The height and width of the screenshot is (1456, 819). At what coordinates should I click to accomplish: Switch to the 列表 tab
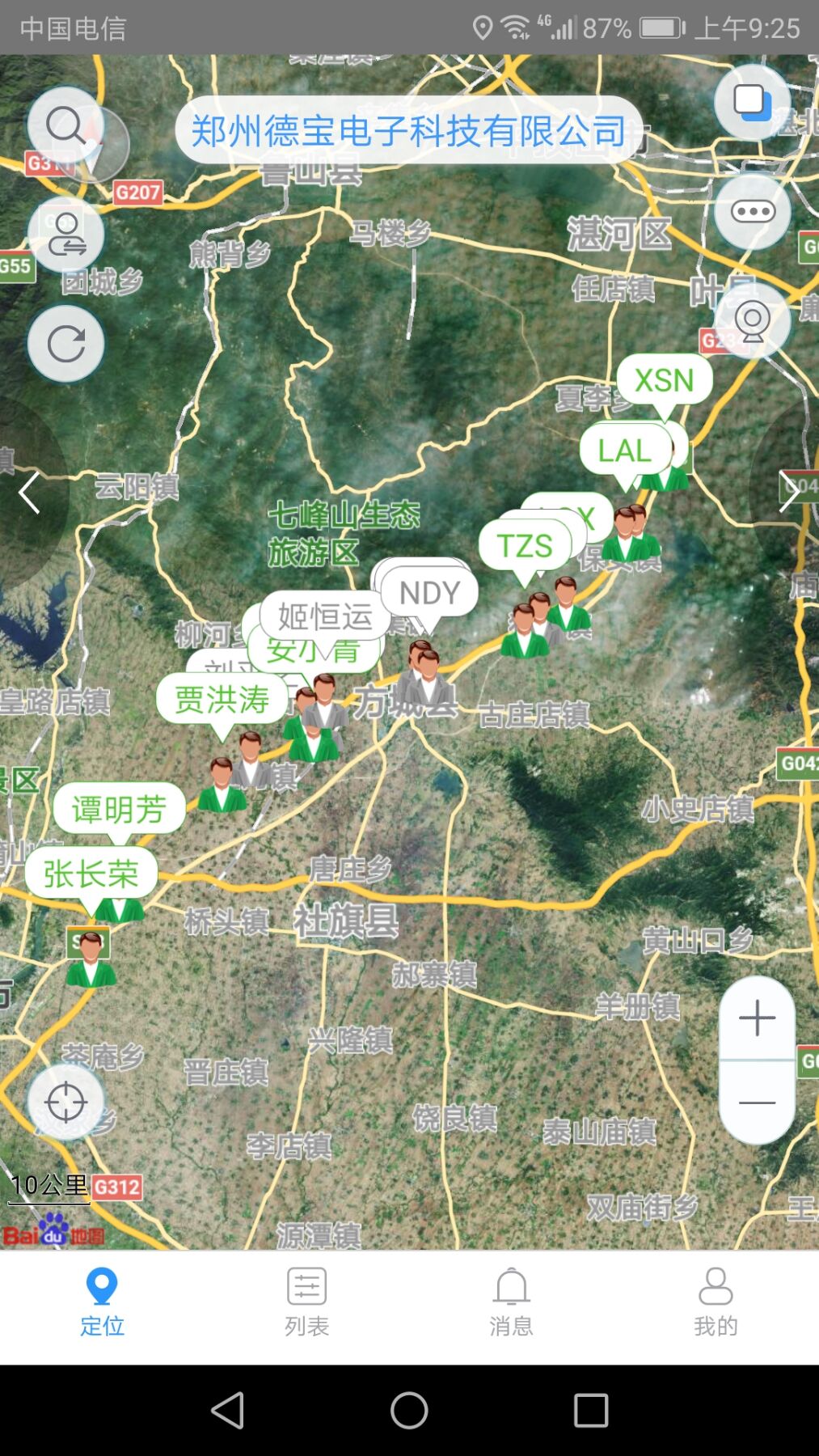tap(306, 1302)
